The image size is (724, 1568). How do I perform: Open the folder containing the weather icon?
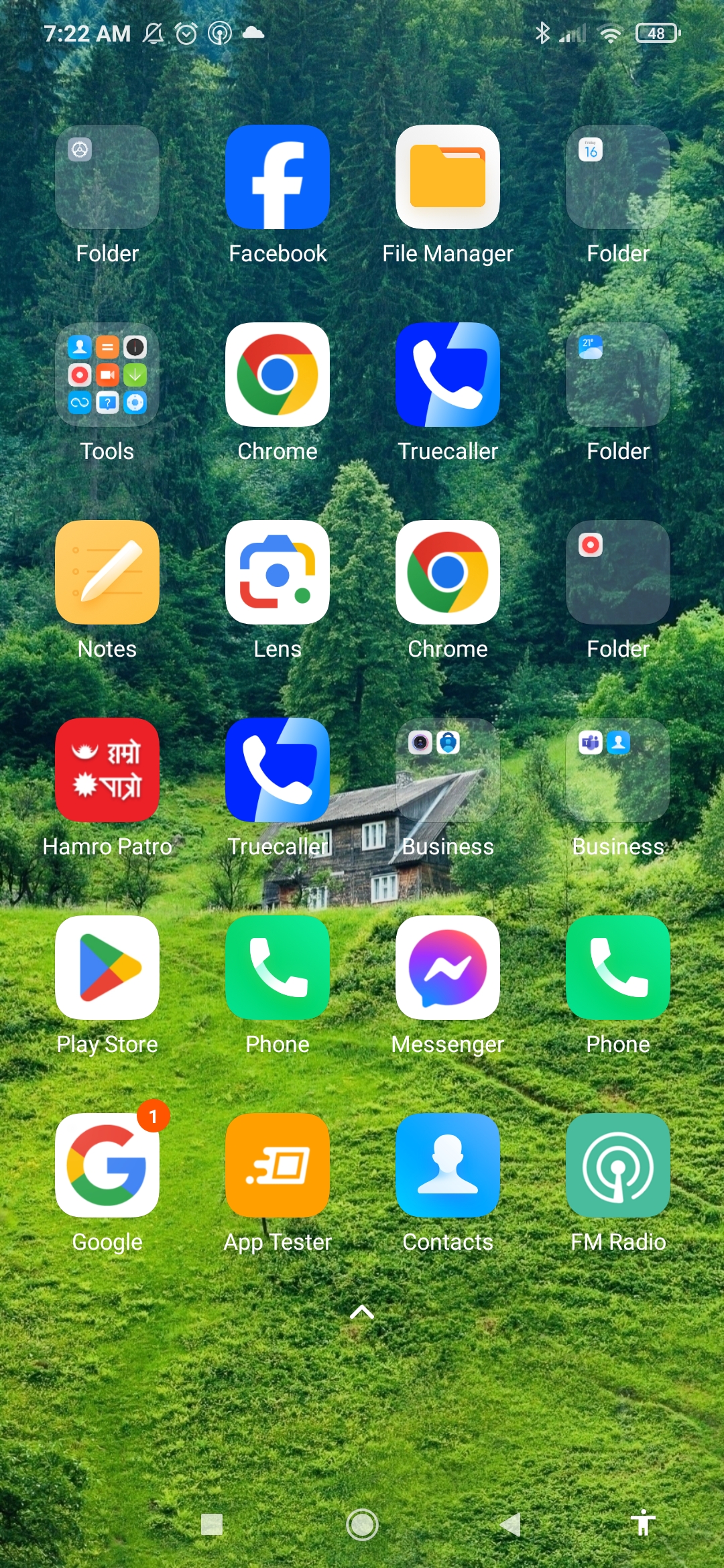pyautogui.click(x=618, y=375)
